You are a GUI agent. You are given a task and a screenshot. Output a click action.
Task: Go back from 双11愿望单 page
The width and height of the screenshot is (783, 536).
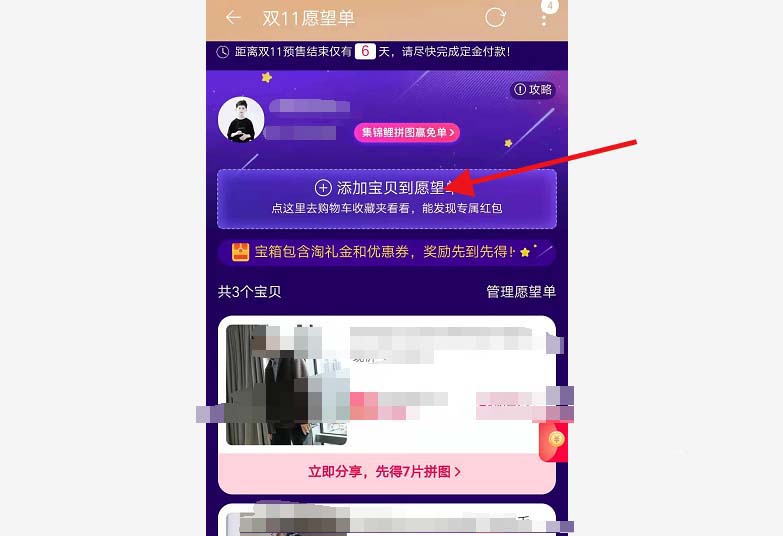click(233, 18)
